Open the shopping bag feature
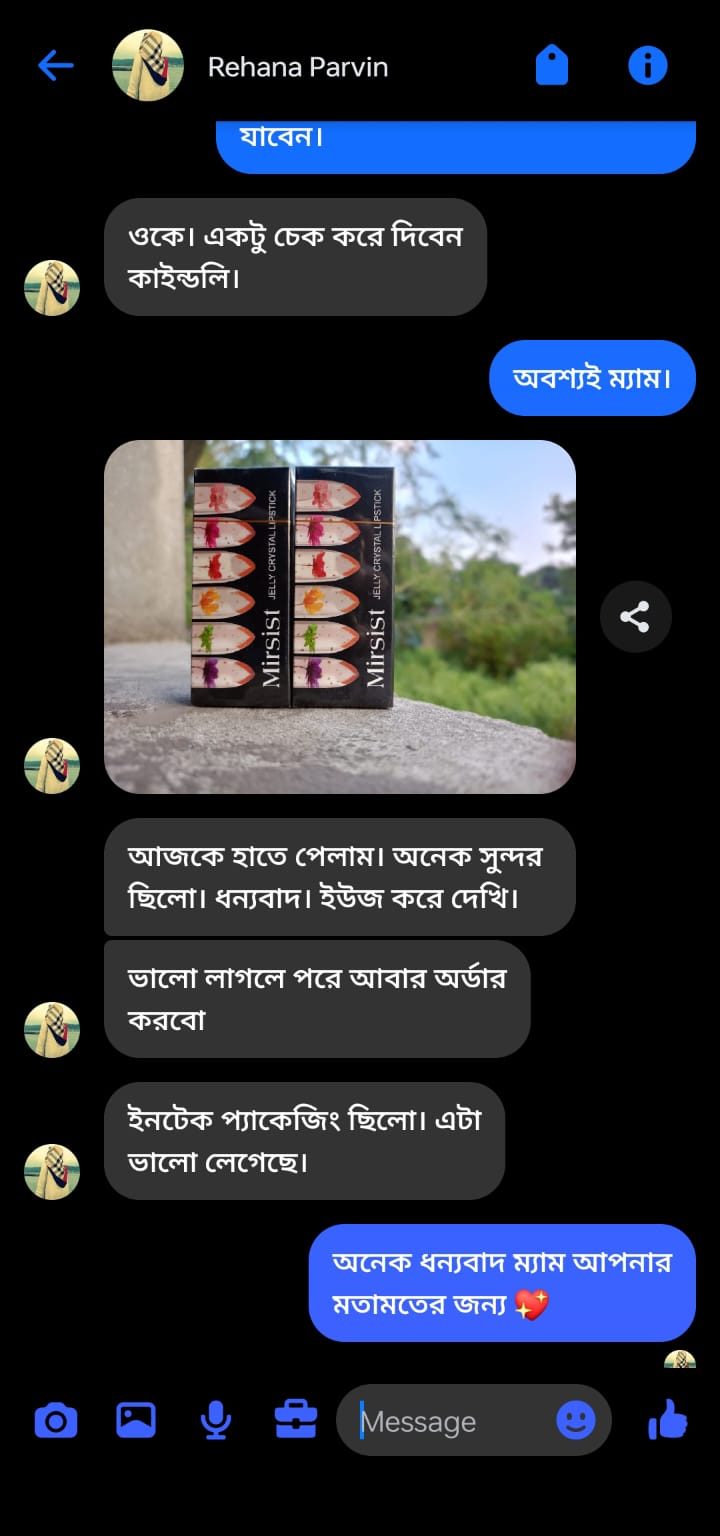The height and width of the screenshot is (1536, 720). [553, 63]
